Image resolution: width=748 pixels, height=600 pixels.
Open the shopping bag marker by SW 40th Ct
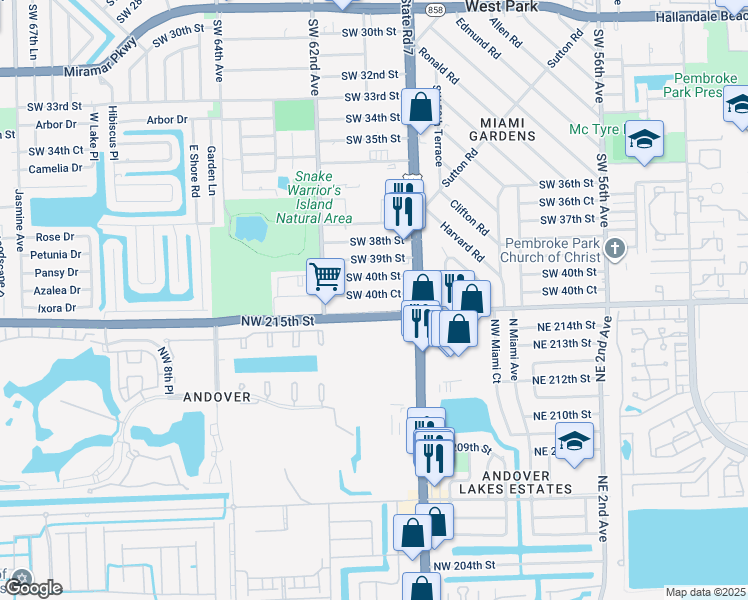coord(471,300)
